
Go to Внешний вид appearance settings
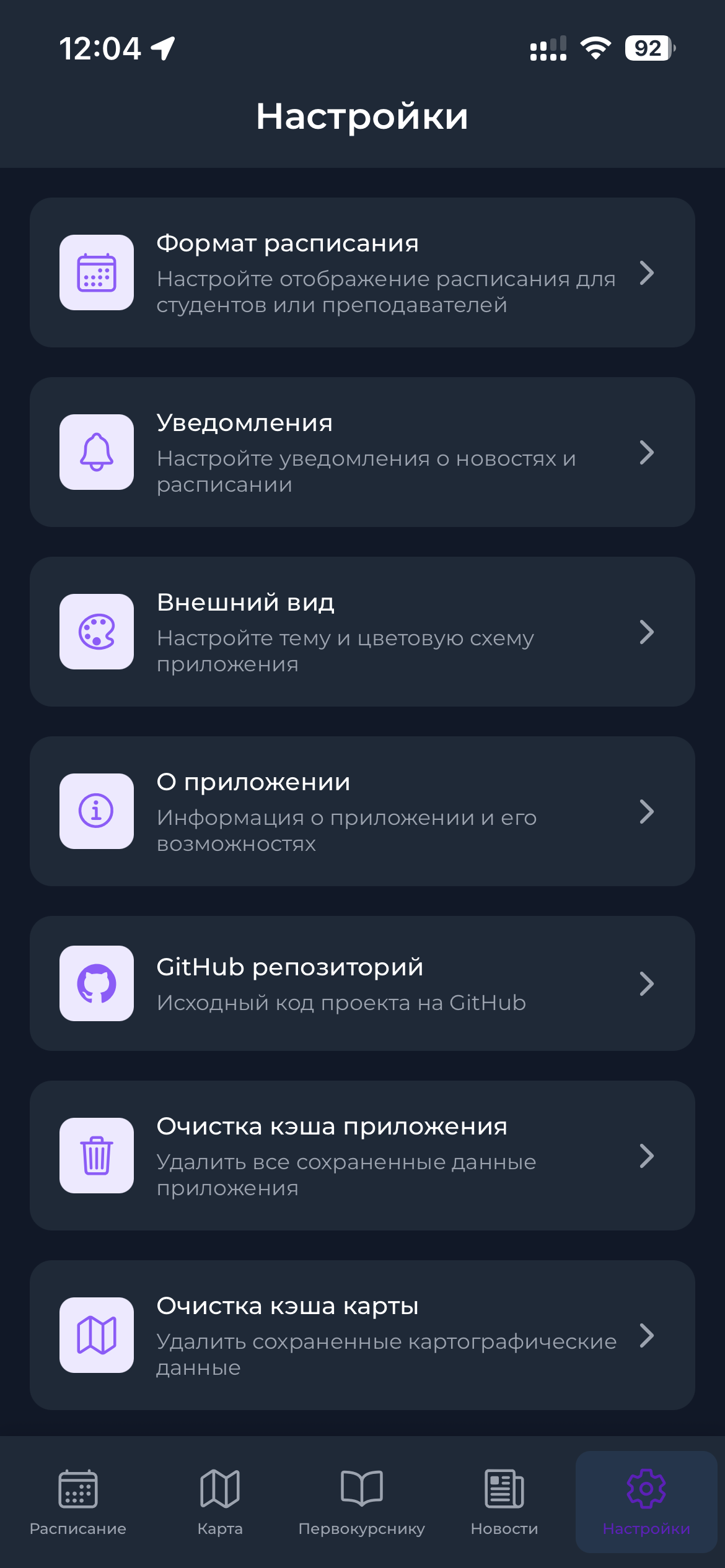coord(362,632)
